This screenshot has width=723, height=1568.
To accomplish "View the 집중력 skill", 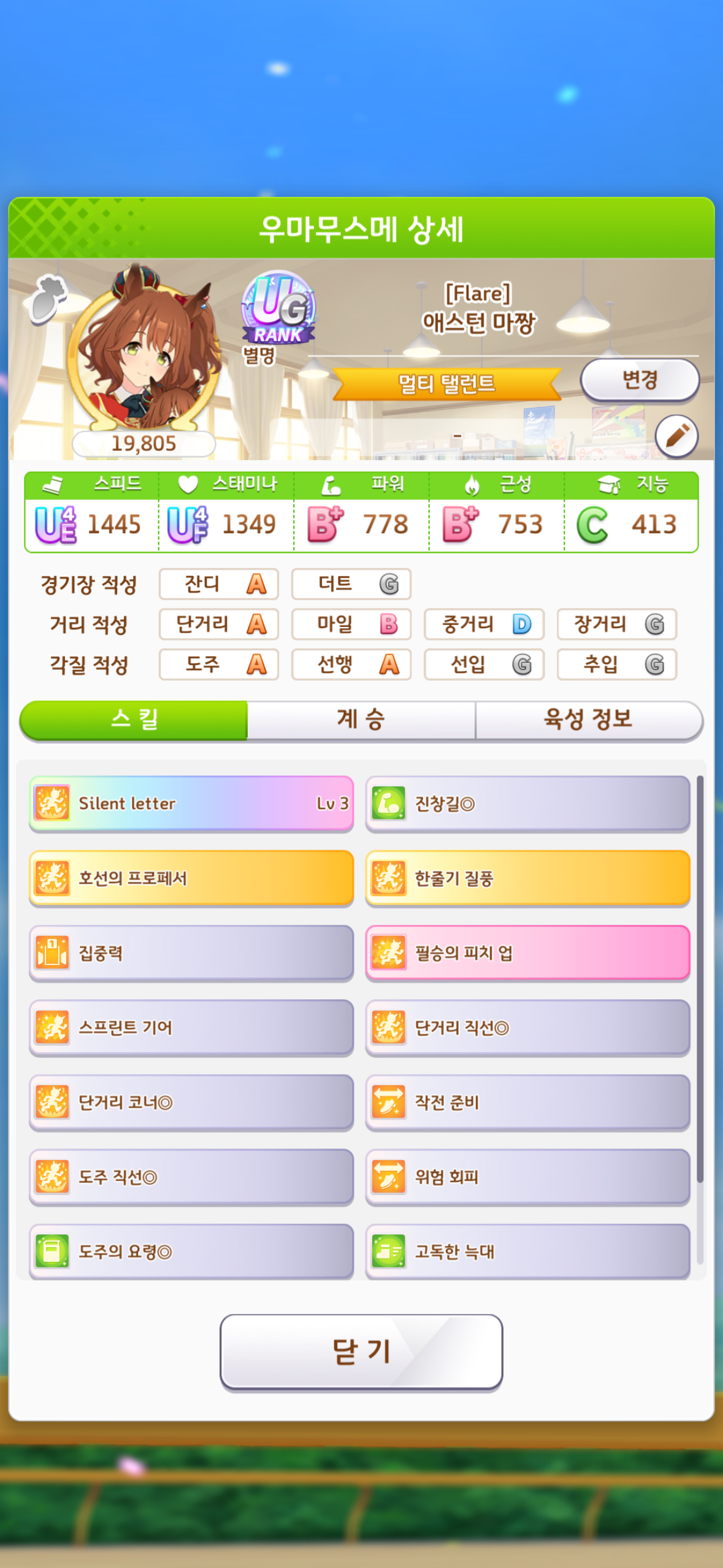I will [x=191, y=953].
